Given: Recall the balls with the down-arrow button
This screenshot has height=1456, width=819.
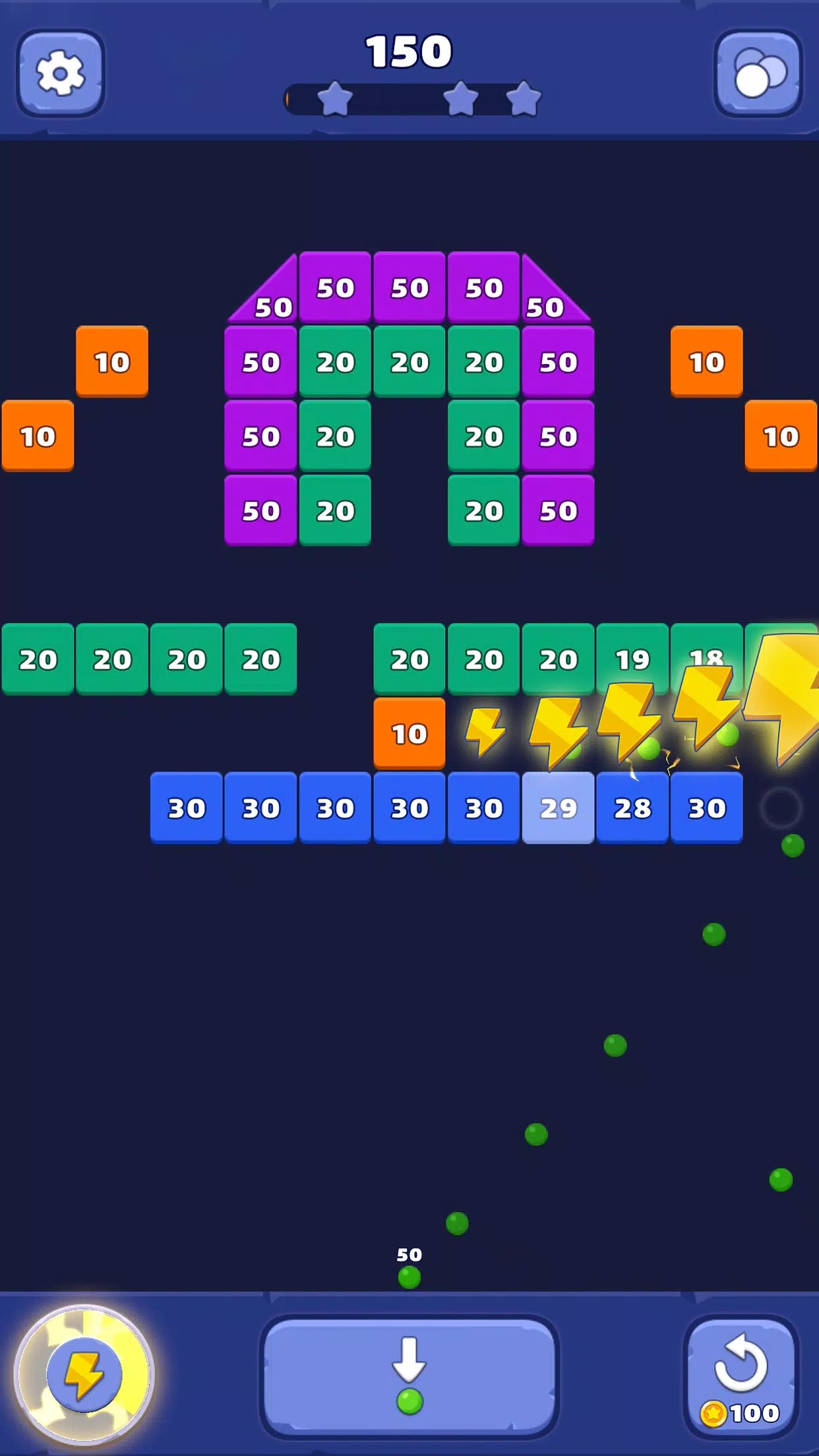Looking at the screenshot, I should (x=409, y=1376).
